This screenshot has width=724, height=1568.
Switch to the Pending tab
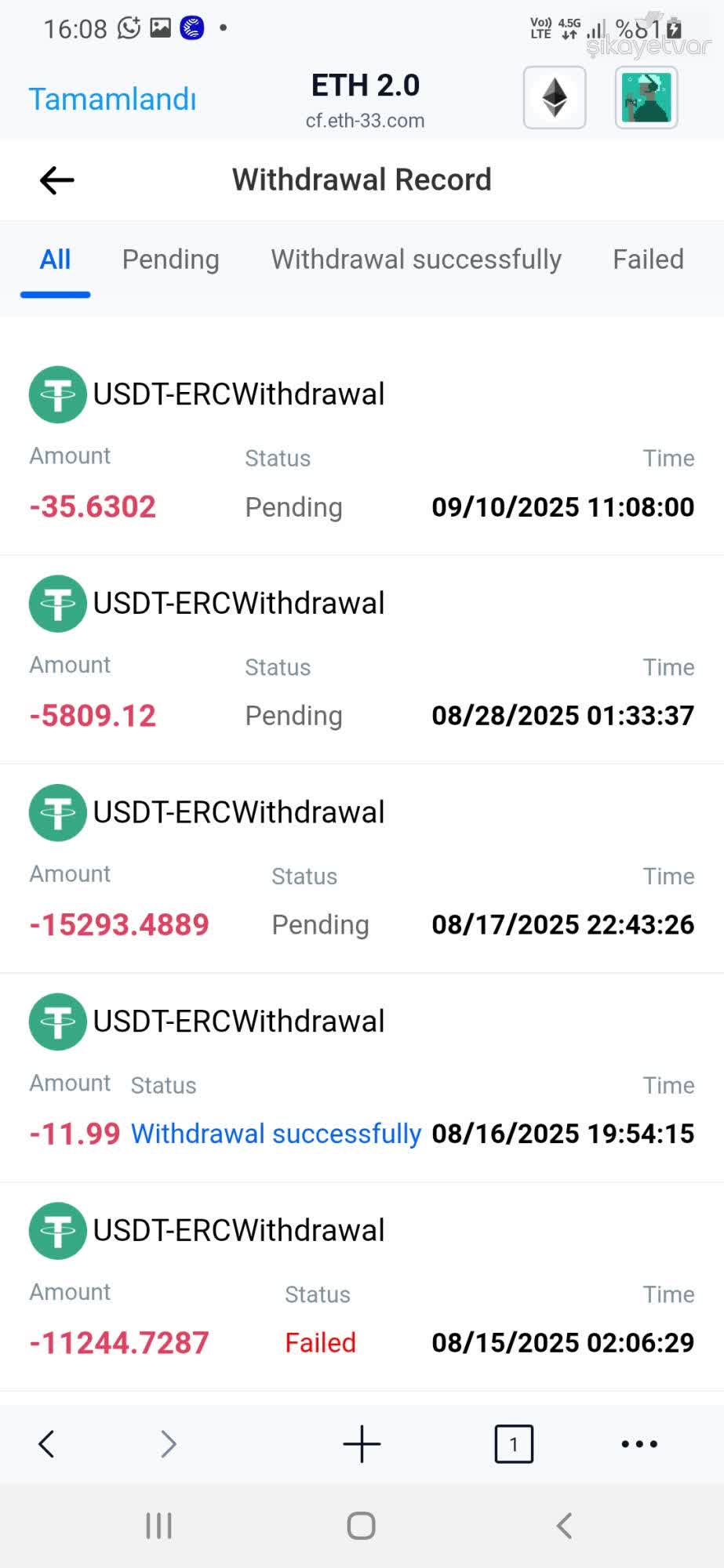(x=170, y=260)
